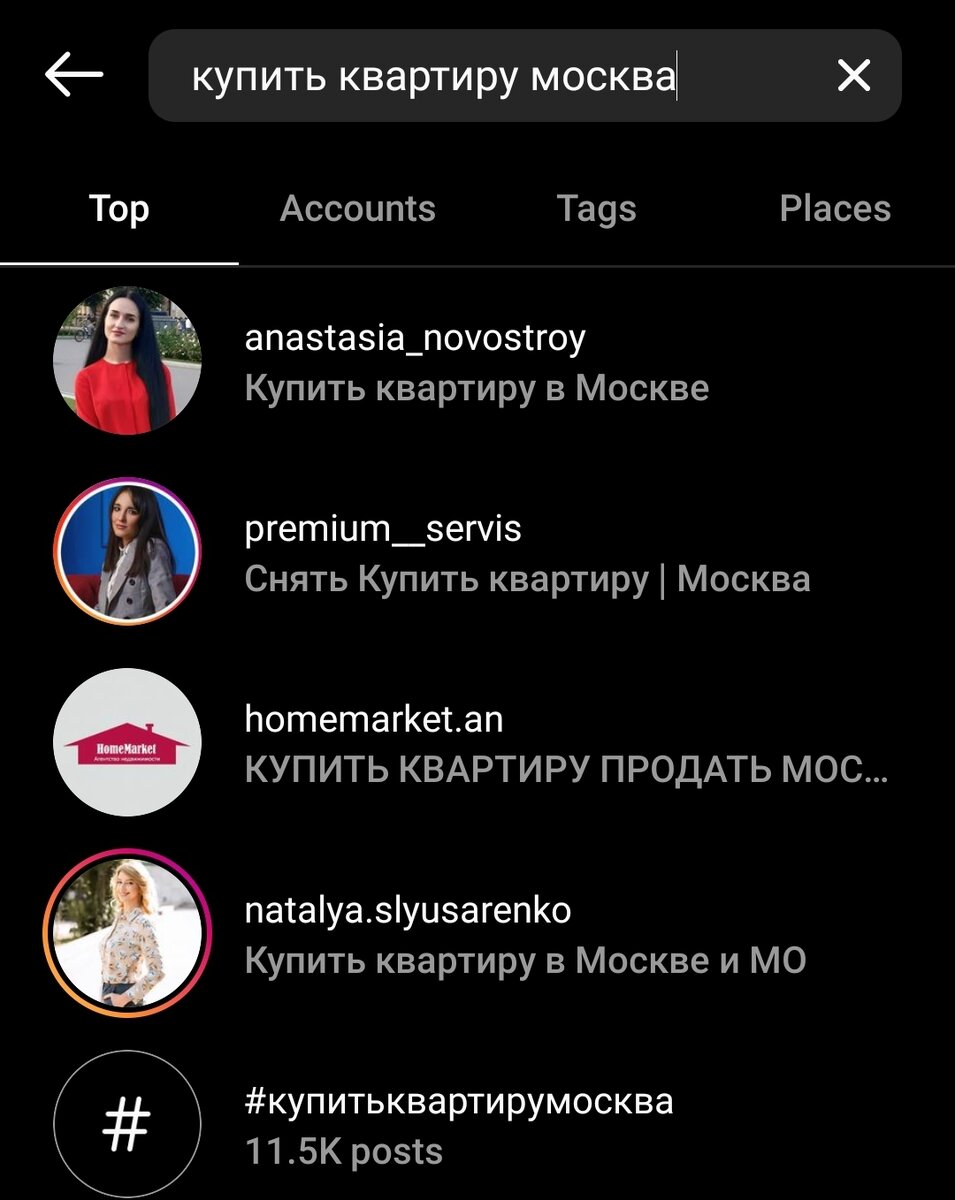Viewport: 955px width, 1200px height.
Task: Switch to the Accounts tab
Action: 357,208
